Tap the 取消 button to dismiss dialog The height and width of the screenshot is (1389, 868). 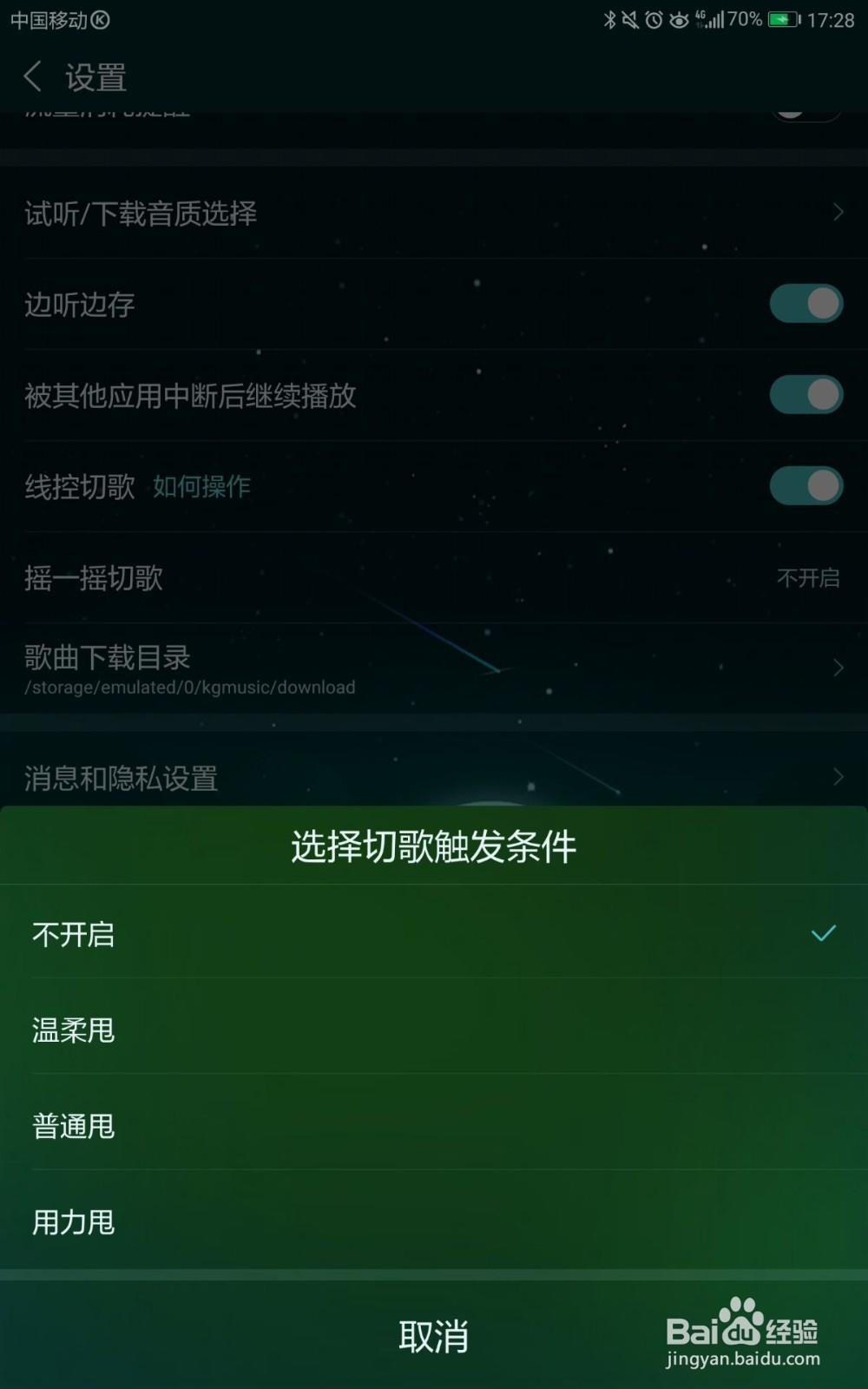click(x=436, y=1337)
